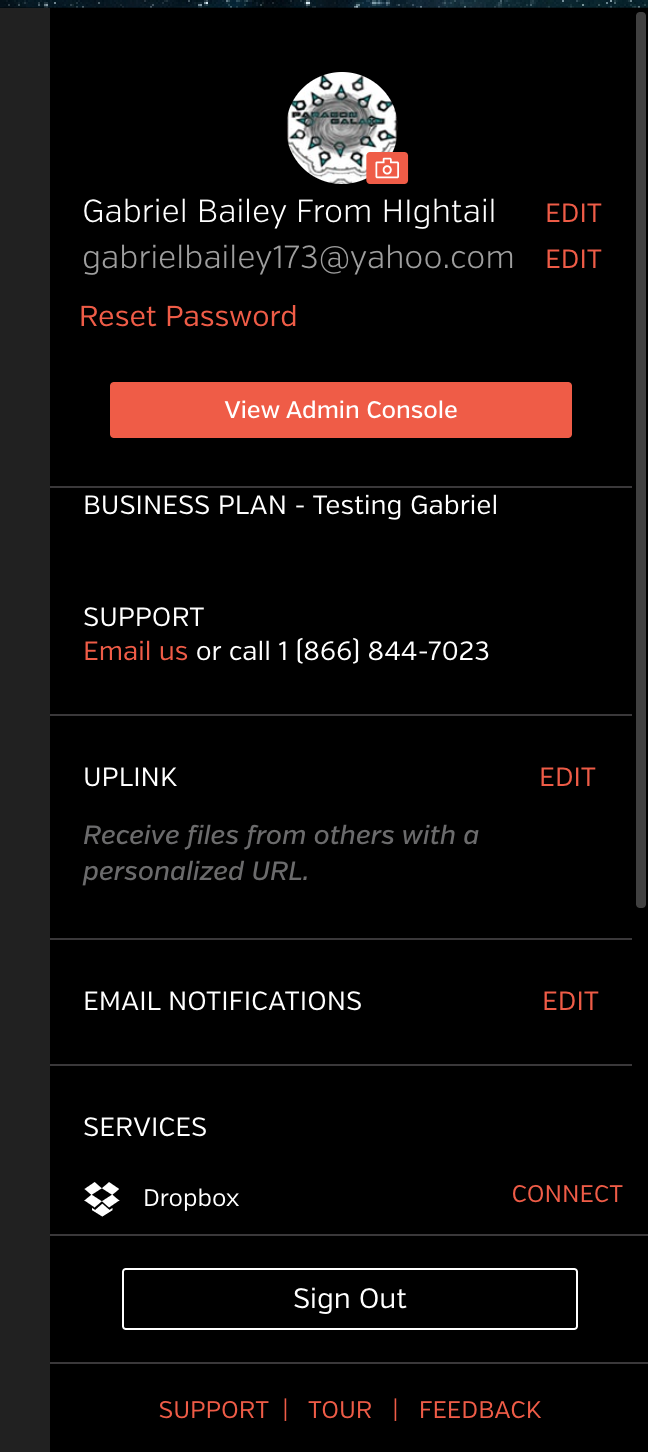
Task: Sign out of the account
Action: pyautogui.click(x=350, y=1299)
